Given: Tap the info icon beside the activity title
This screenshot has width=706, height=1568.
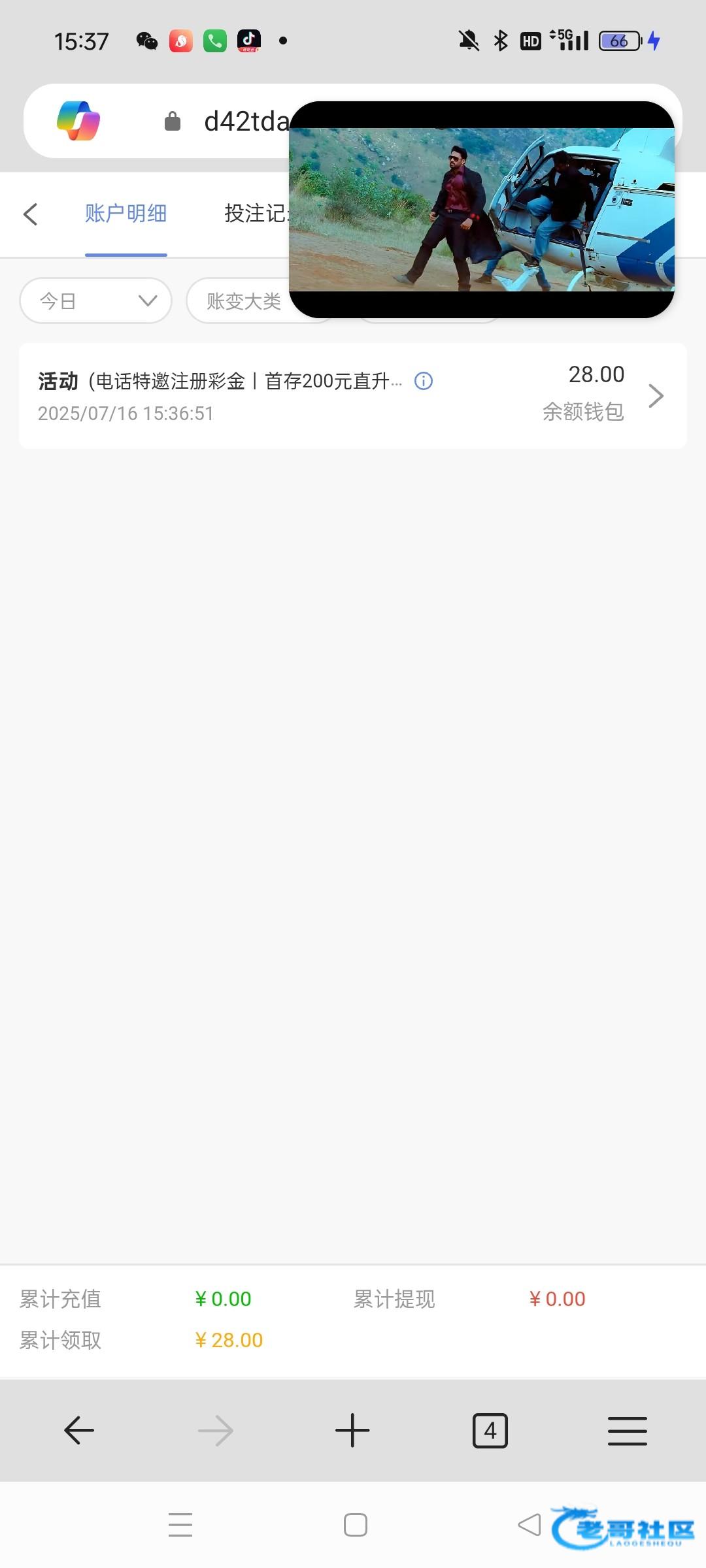Looking at the screenshot, I should [x=424, y=381].
